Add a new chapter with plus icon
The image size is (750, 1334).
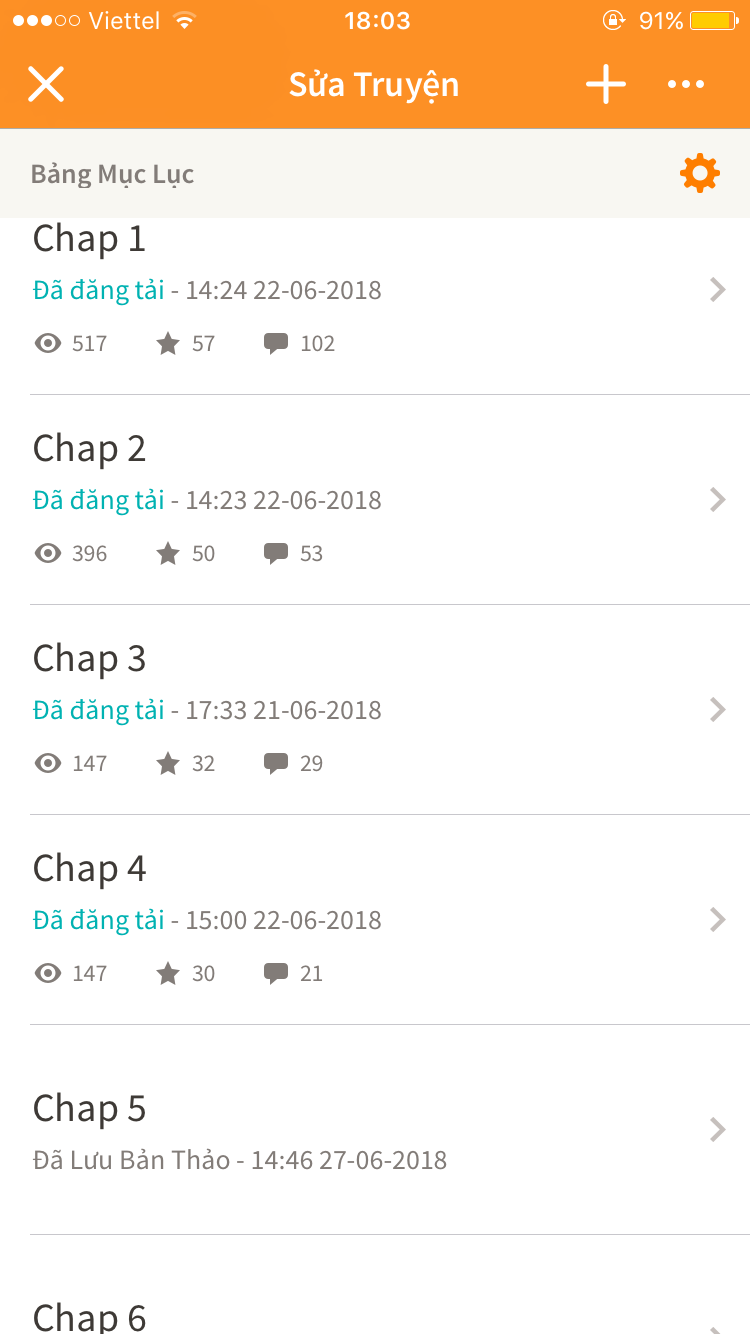click(x=606, y=84)
